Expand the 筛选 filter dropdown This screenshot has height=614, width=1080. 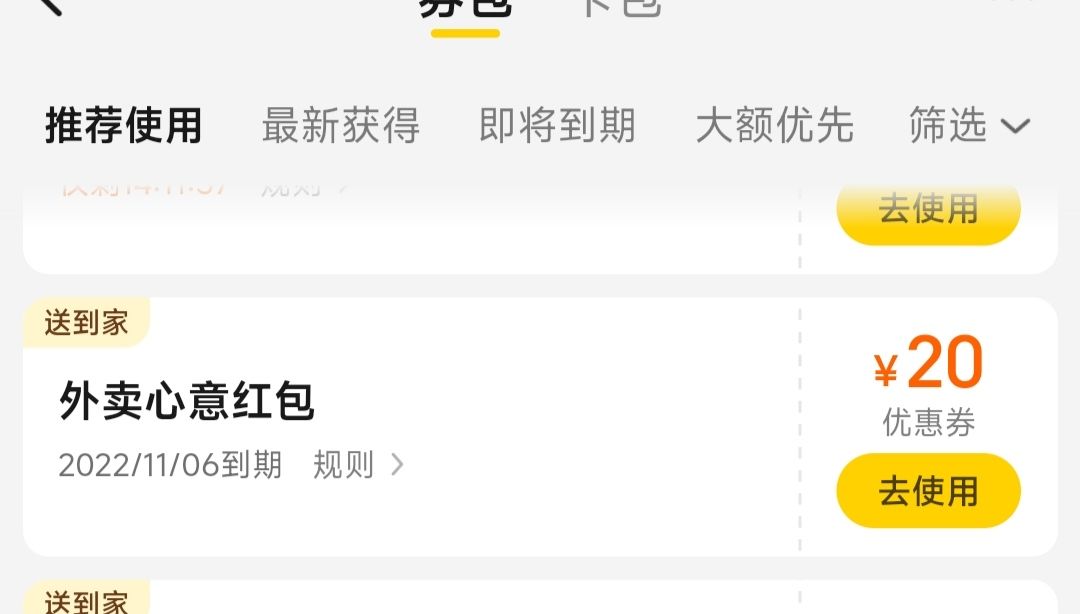point(968,126)
